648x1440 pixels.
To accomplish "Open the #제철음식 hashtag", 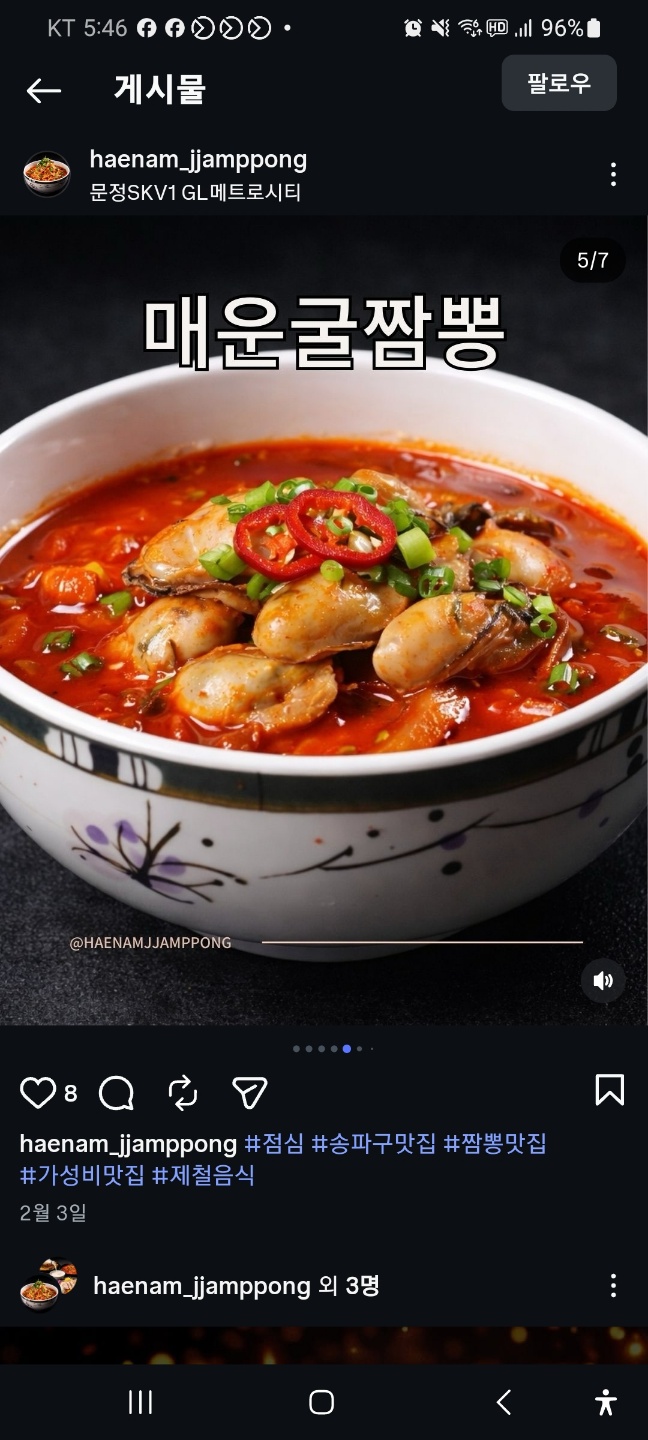I will [x=203, y=1175].
